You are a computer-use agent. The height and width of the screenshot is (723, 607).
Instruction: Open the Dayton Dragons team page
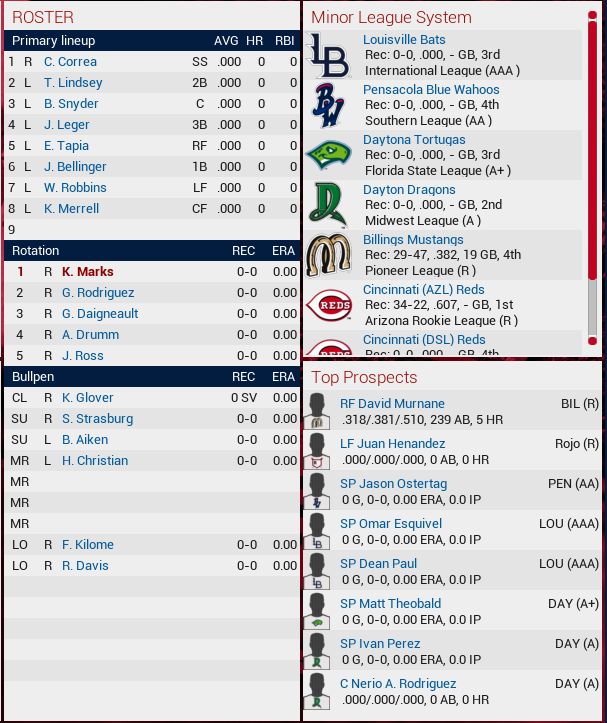click(409, 190)
